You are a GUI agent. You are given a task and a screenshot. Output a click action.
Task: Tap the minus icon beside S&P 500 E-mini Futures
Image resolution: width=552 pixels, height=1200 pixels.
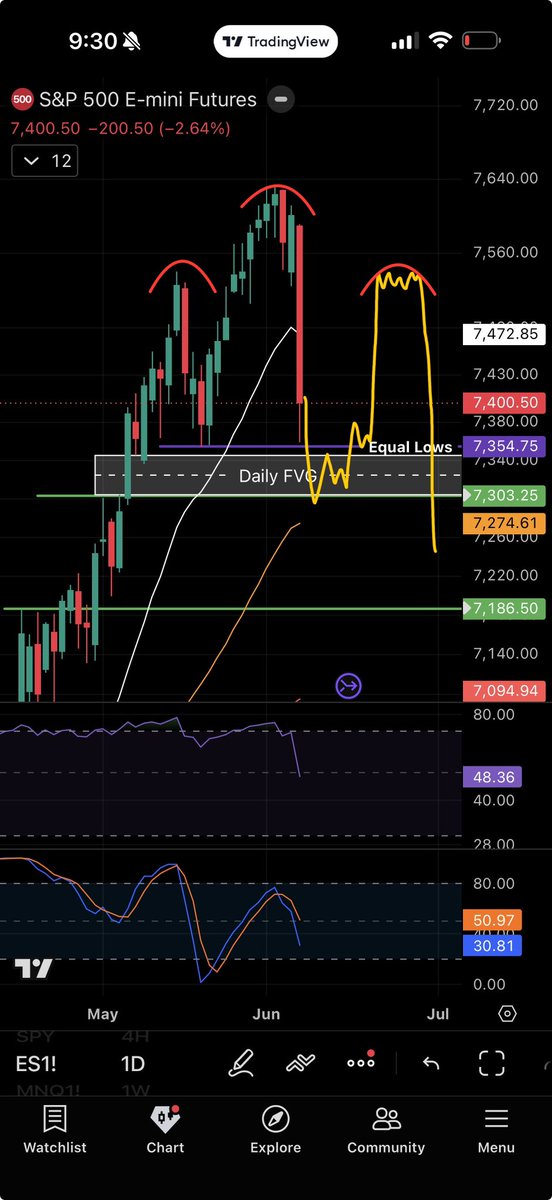click(x=282, y=100)
